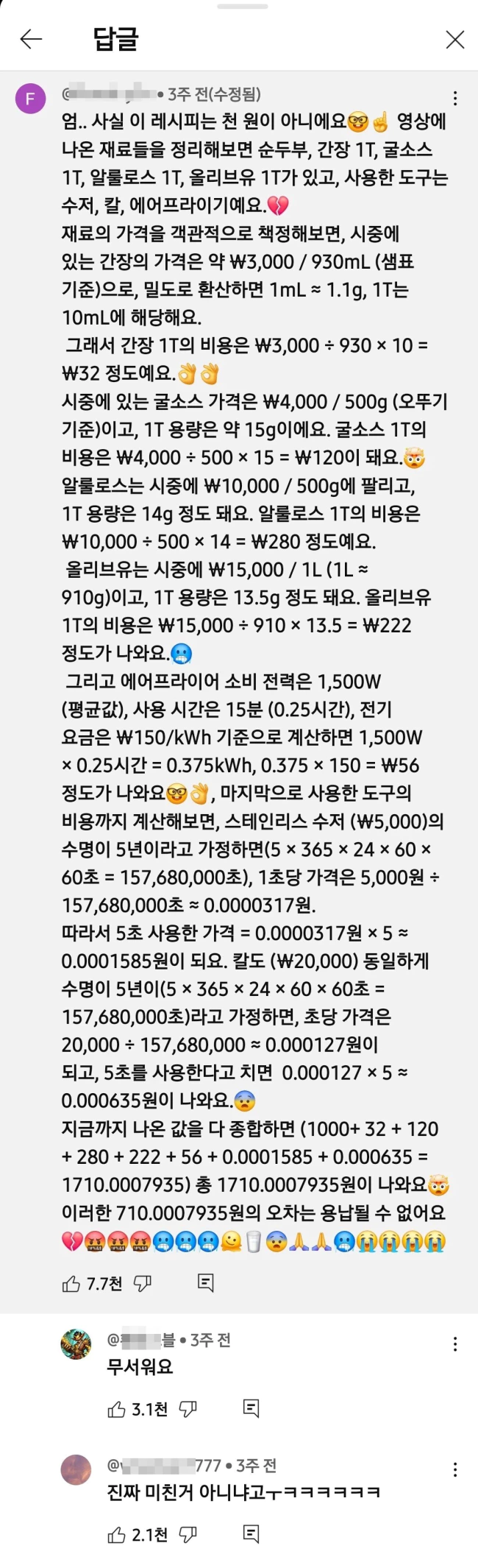Dislike the main comment with 7.7천 likes
The image size is (478, 1568).
(x=143, y=1285)
